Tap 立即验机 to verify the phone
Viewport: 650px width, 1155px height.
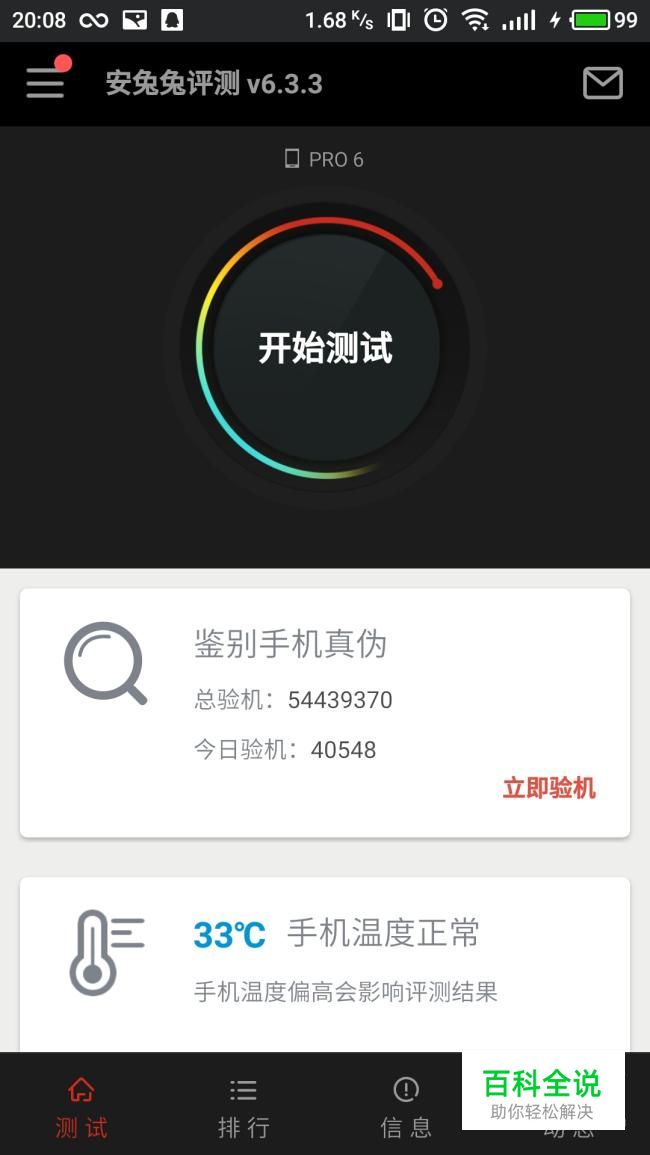[549, 788]
